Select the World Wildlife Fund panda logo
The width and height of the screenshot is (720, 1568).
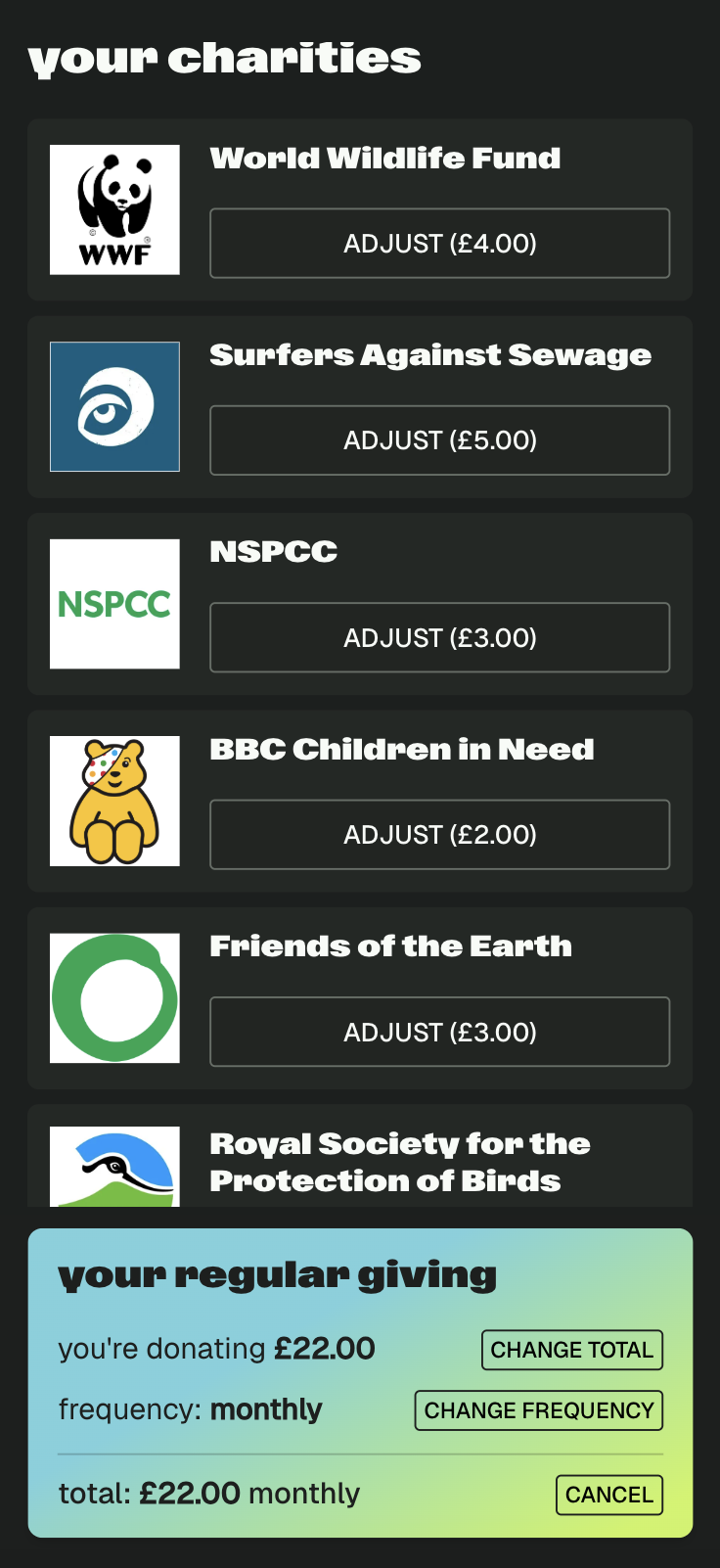click(114, 208)
